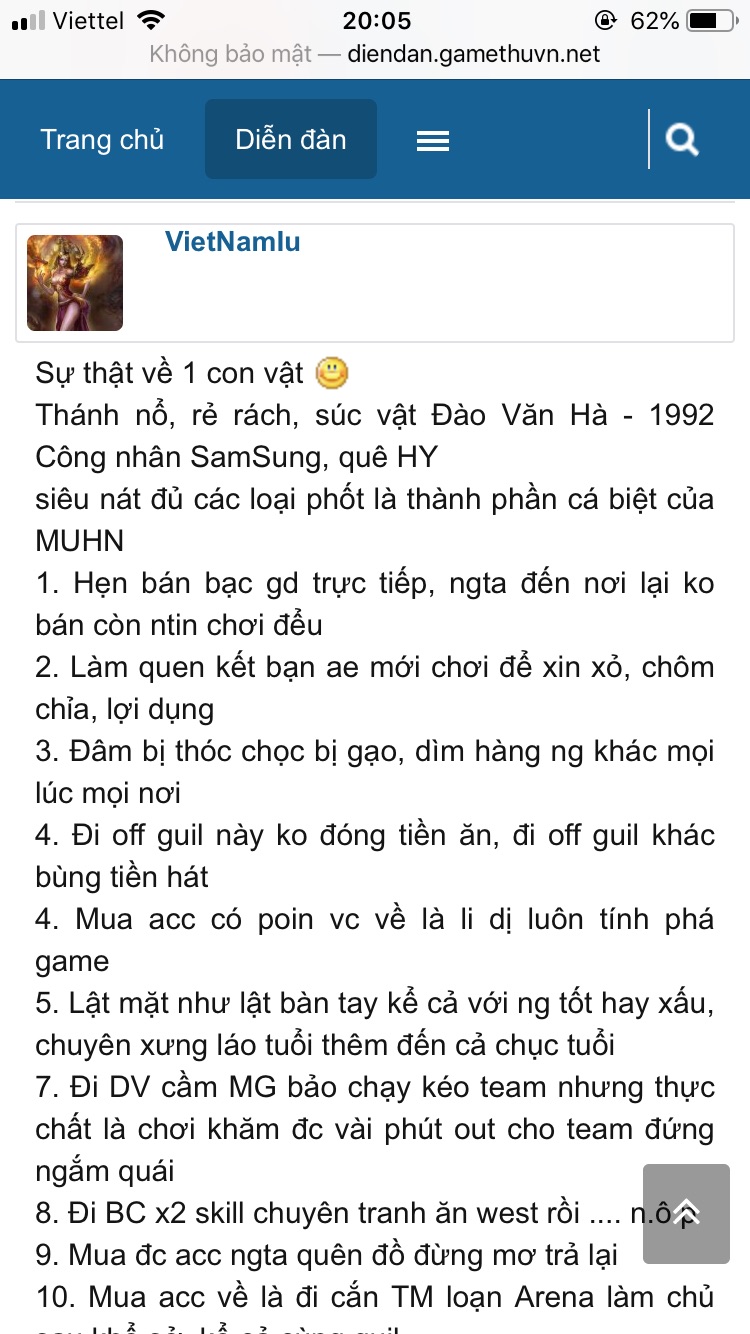This screenshot has height=1334, width=750.
Task: Tap VietNamlu's avatar picture
Action: click(x=75, y=283)
